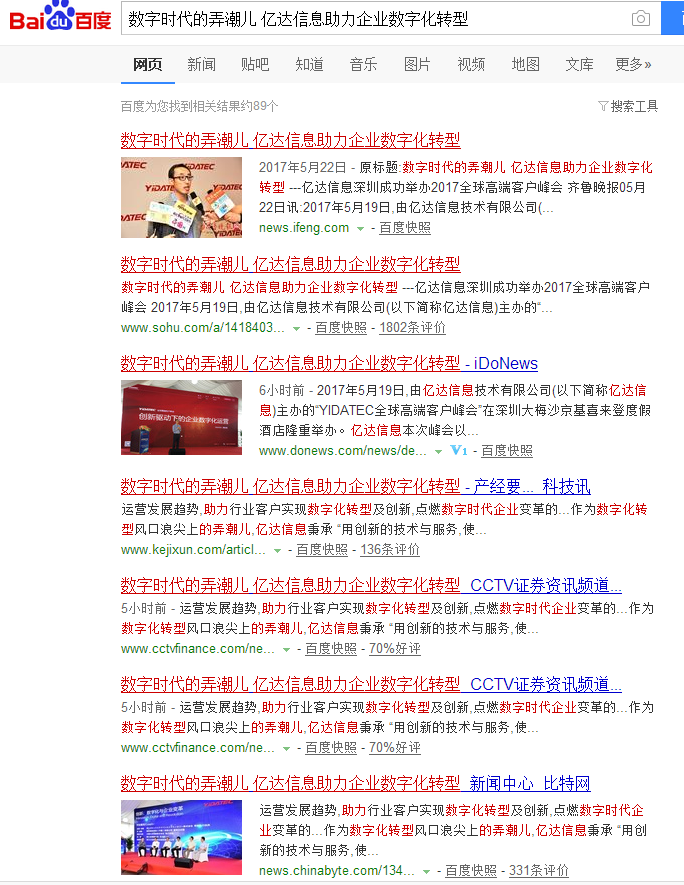Open camera image search icon
Screen dimensions: 684x885
point(640,19)
